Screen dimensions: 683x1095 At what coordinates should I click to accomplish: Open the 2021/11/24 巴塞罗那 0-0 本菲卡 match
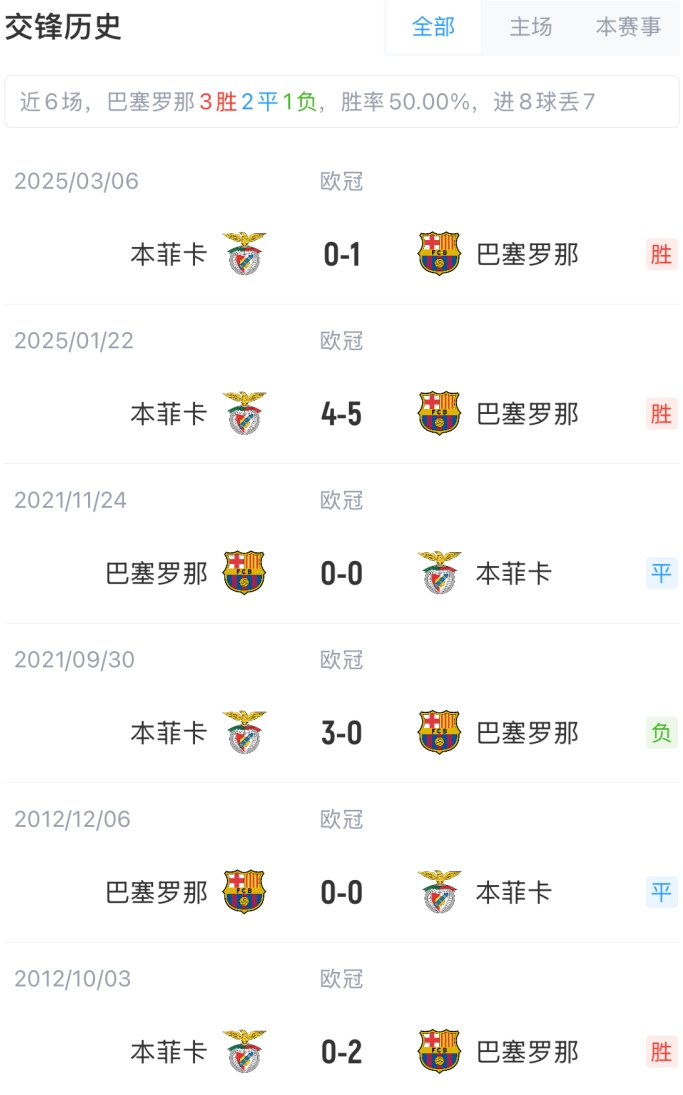tap(342, 574)
